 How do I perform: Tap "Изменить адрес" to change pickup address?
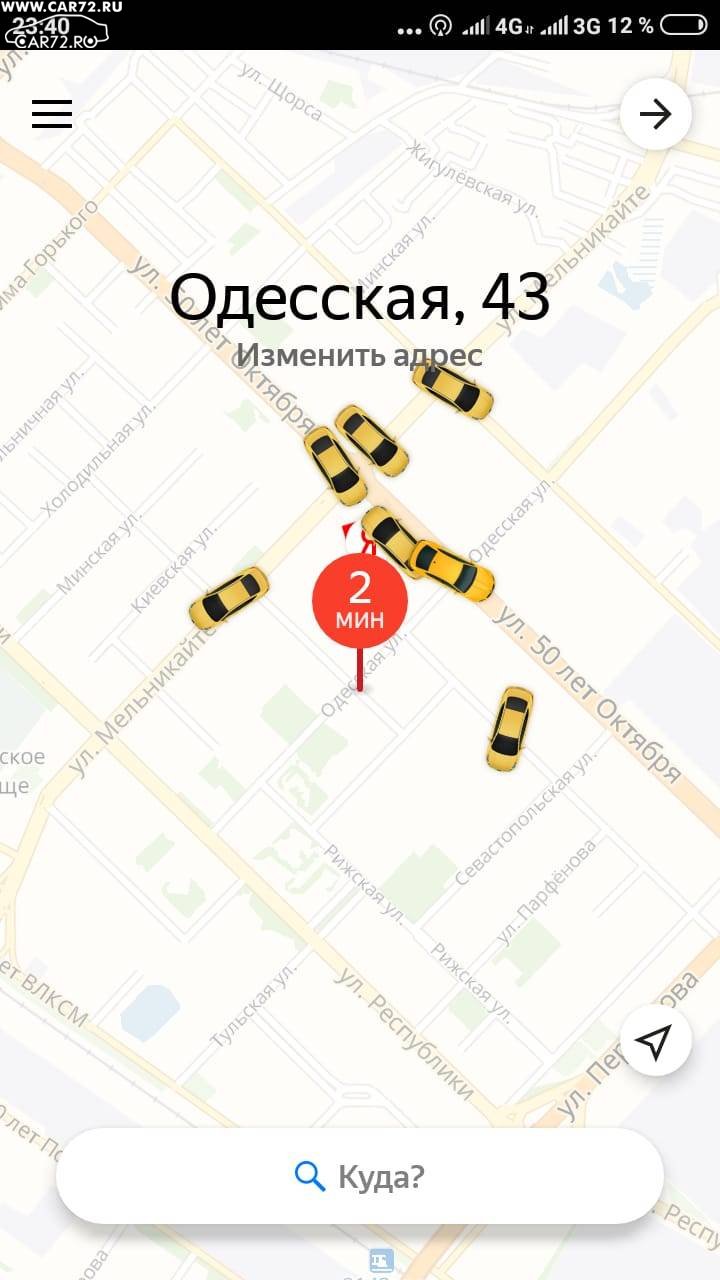pos(359,355)
